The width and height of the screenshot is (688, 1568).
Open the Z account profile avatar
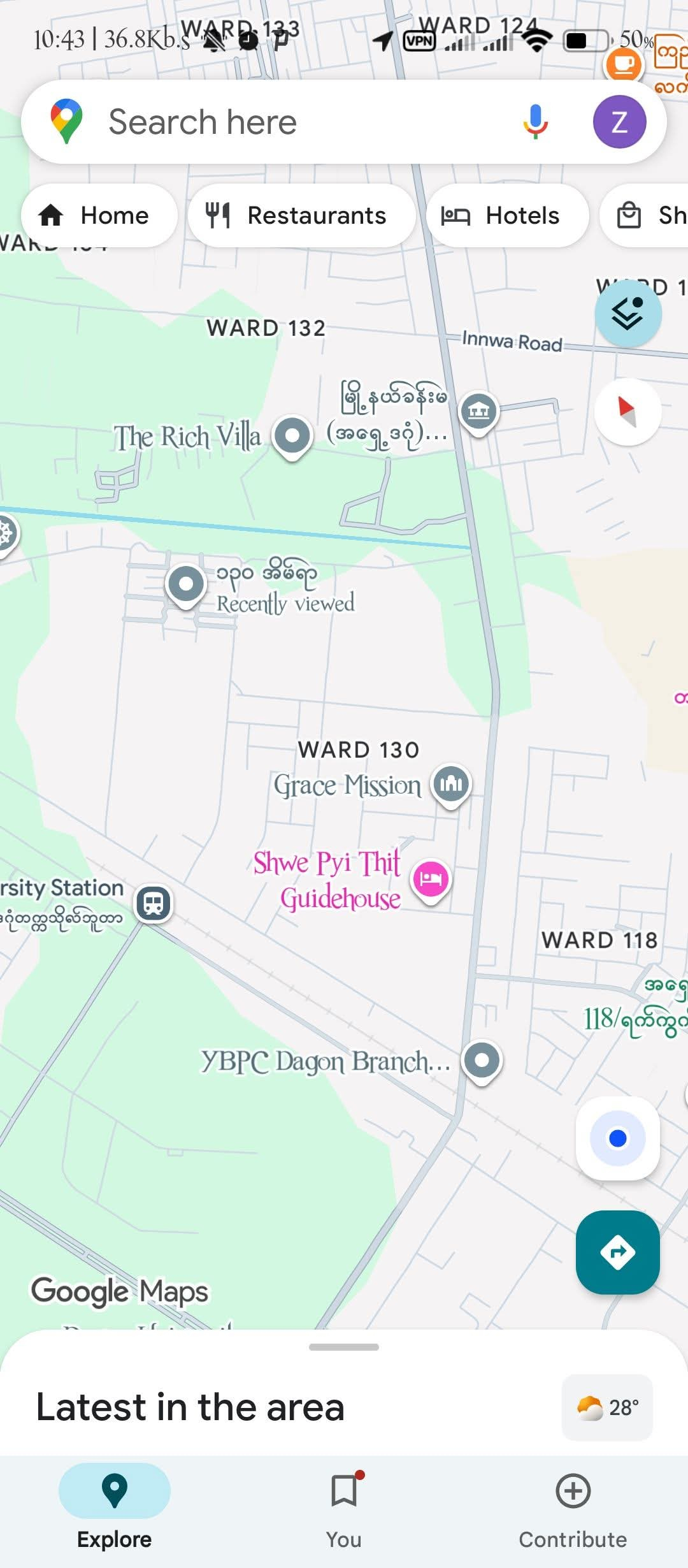tap(619, 122)
